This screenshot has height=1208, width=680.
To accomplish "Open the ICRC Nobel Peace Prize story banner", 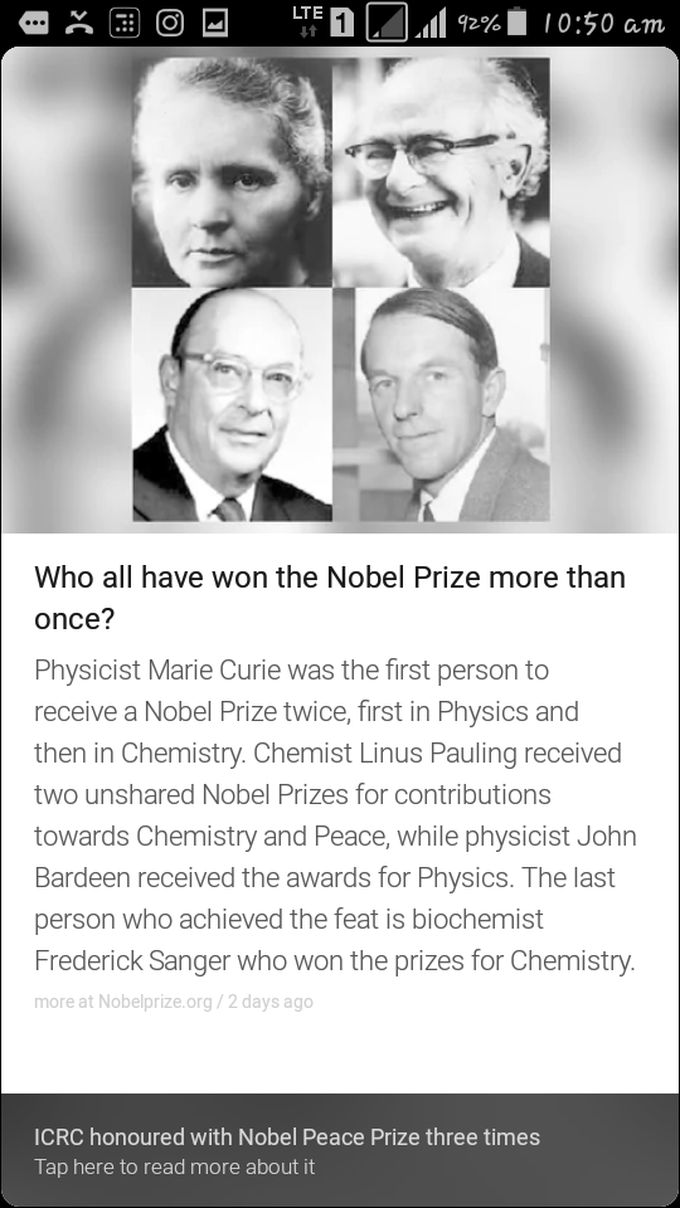I will (x=339, y=1150).
